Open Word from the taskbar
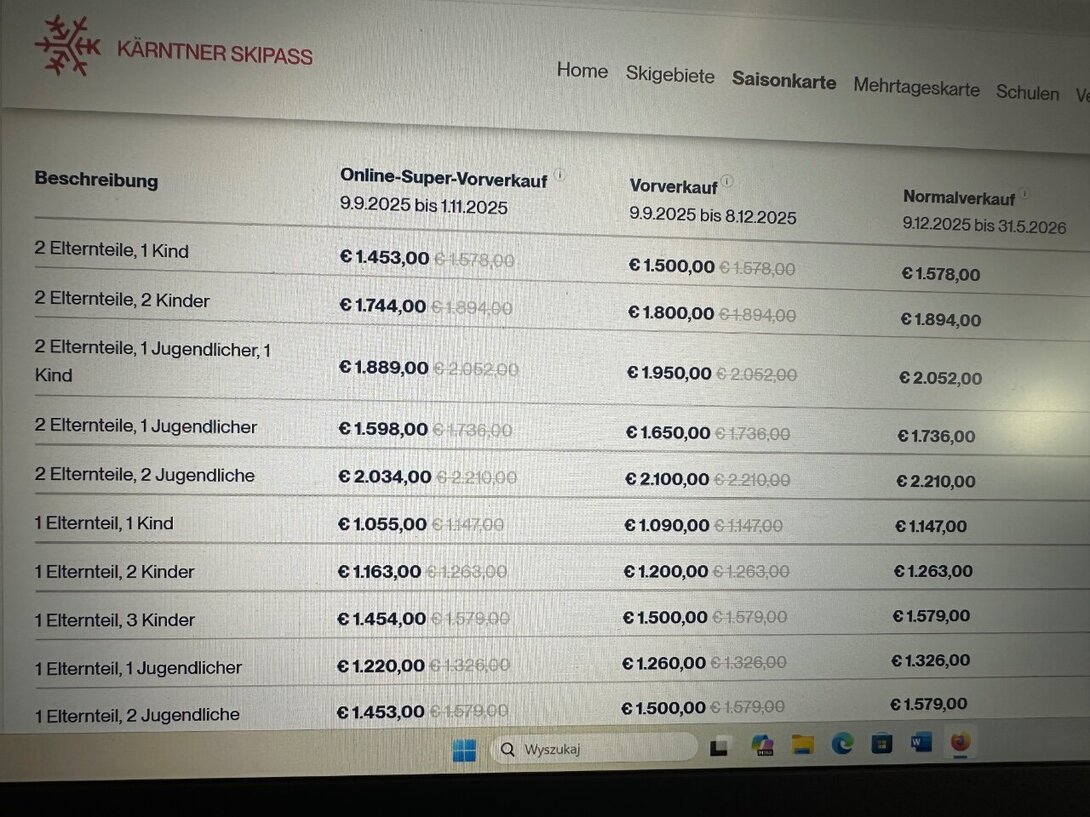 [920, 743]
